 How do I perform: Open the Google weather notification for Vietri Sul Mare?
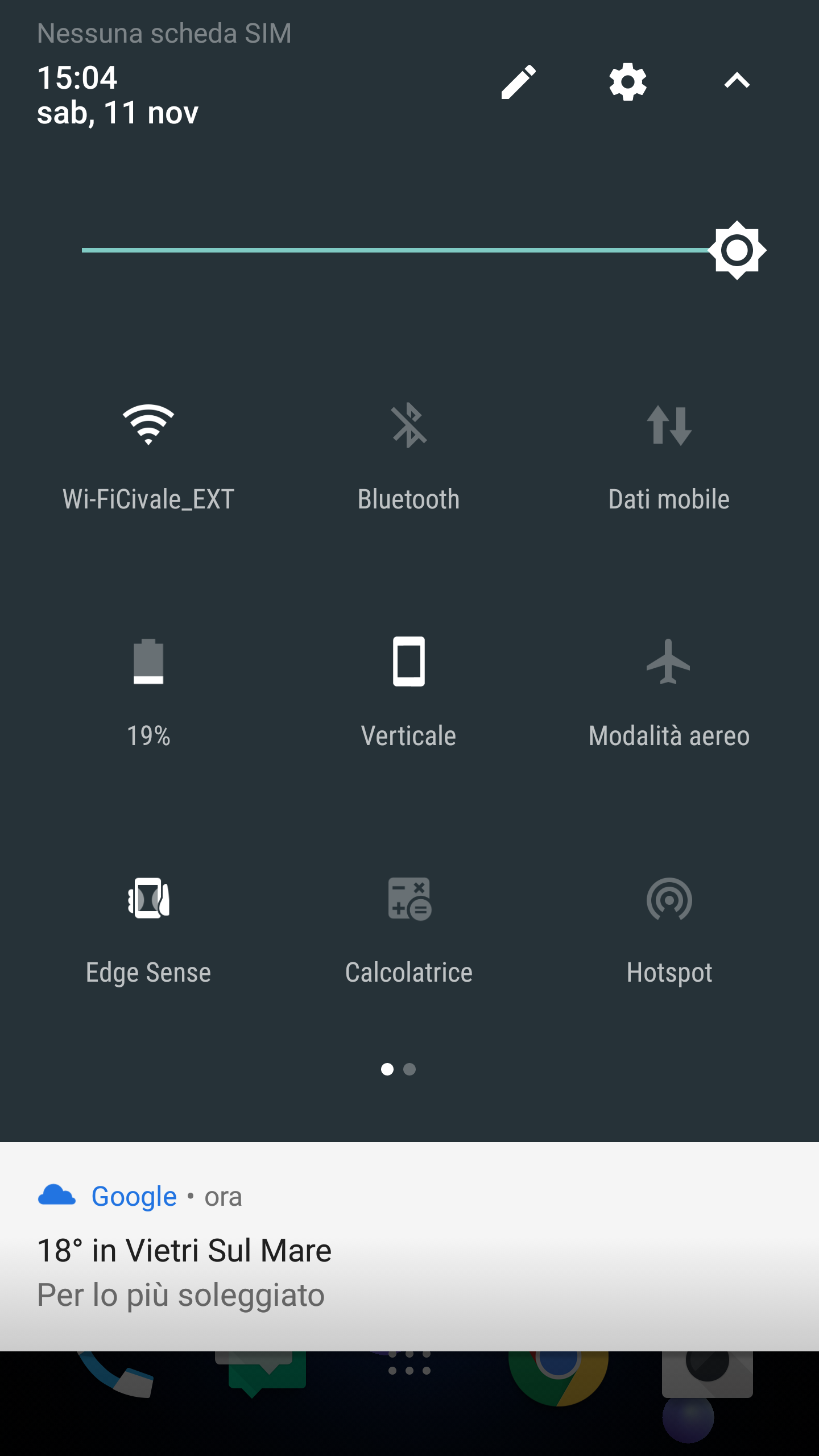409,1250
